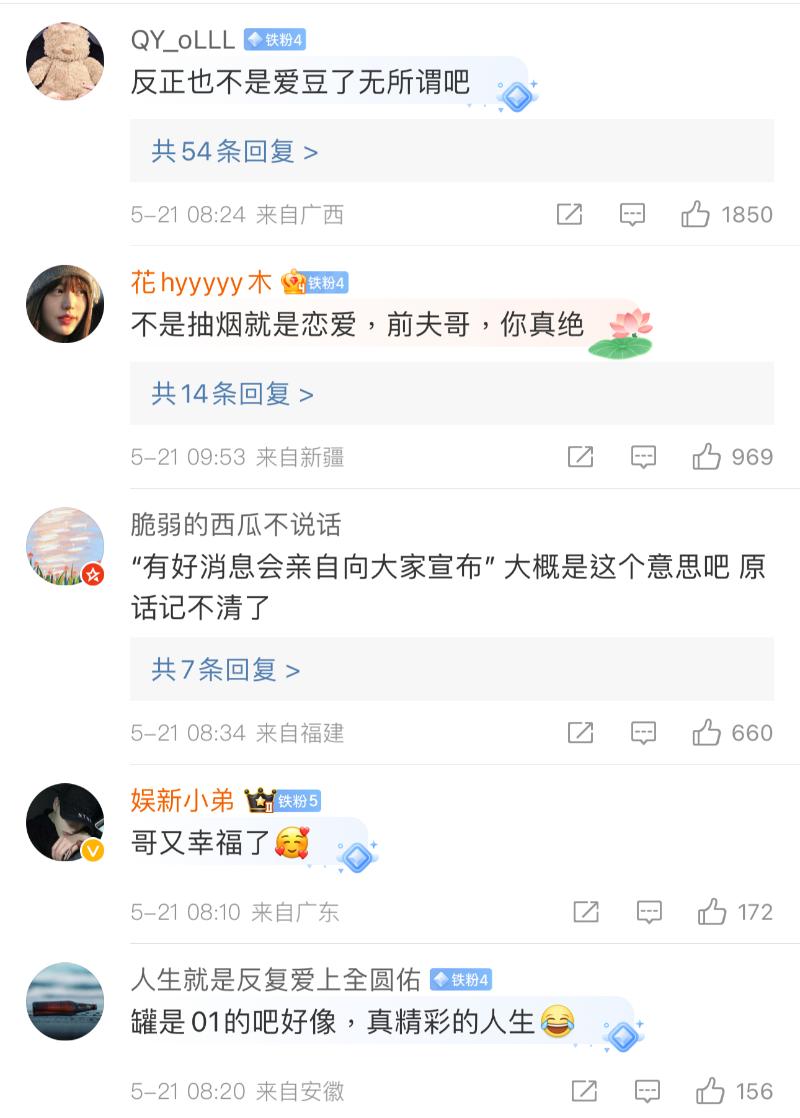The width and height of the screenshot is (800, 1118).
Task: Comment on 花hyyyyy木's post
Action: point(643,457)
